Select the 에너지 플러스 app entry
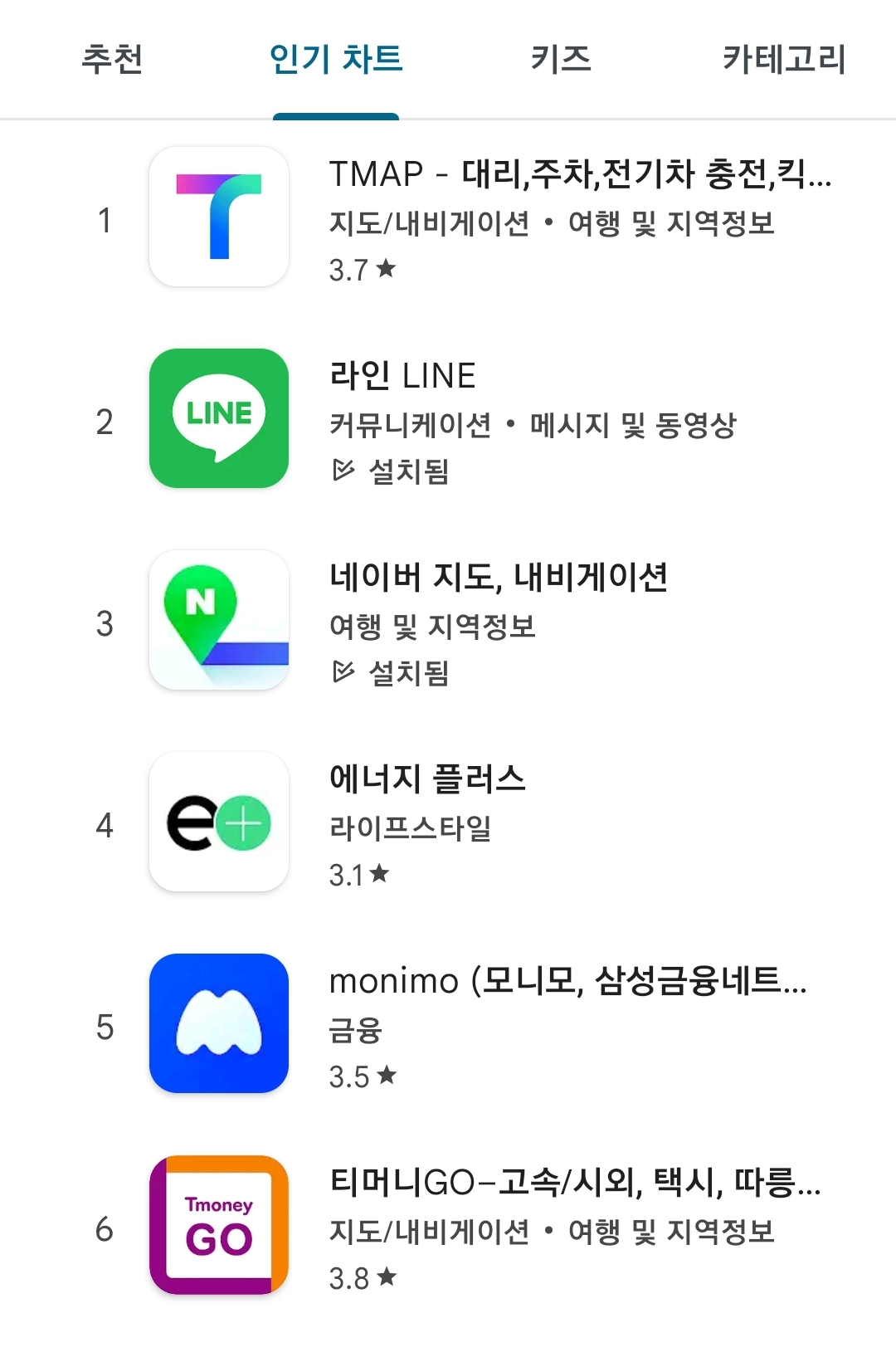 coord(427,779)
